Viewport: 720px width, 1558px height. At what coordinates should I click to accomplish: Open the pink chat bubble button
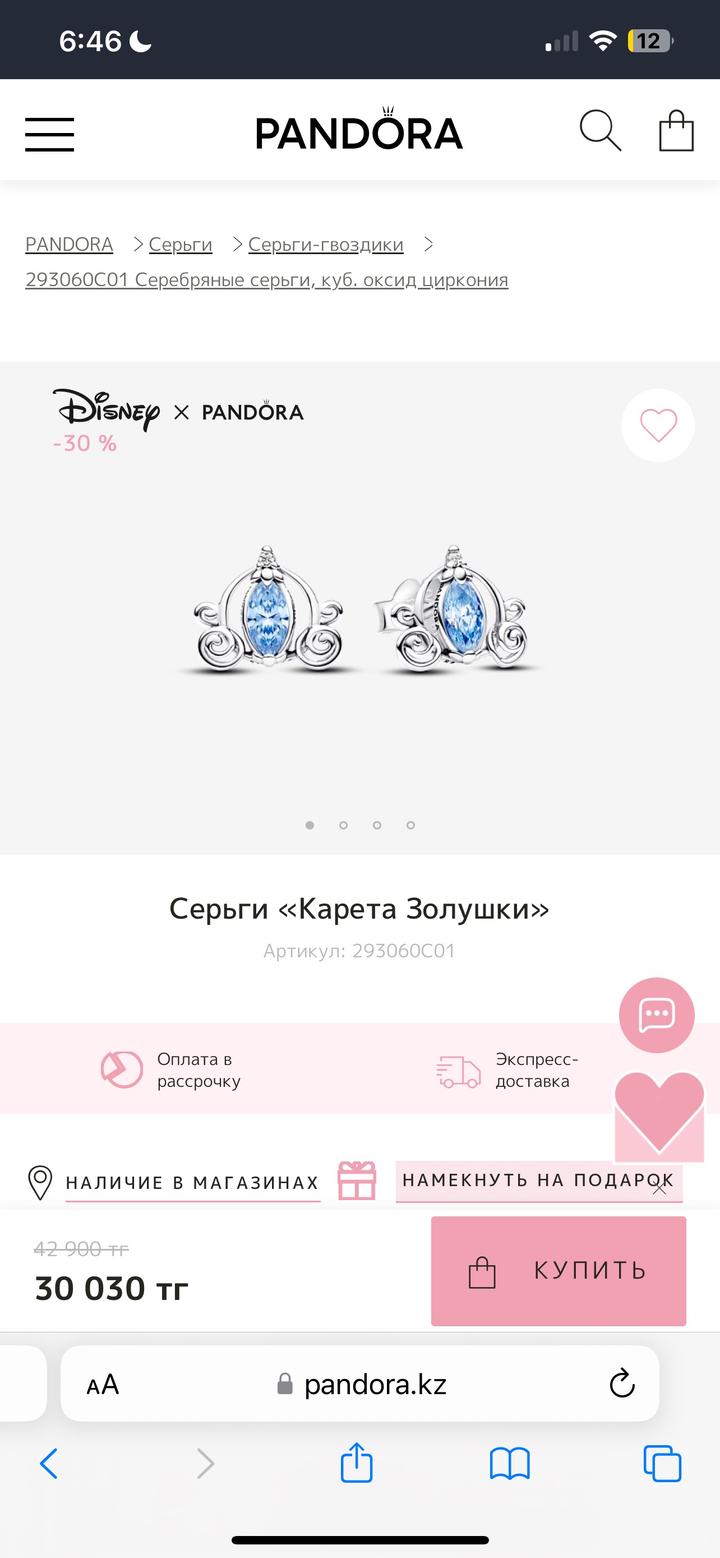click(656, 1015)
